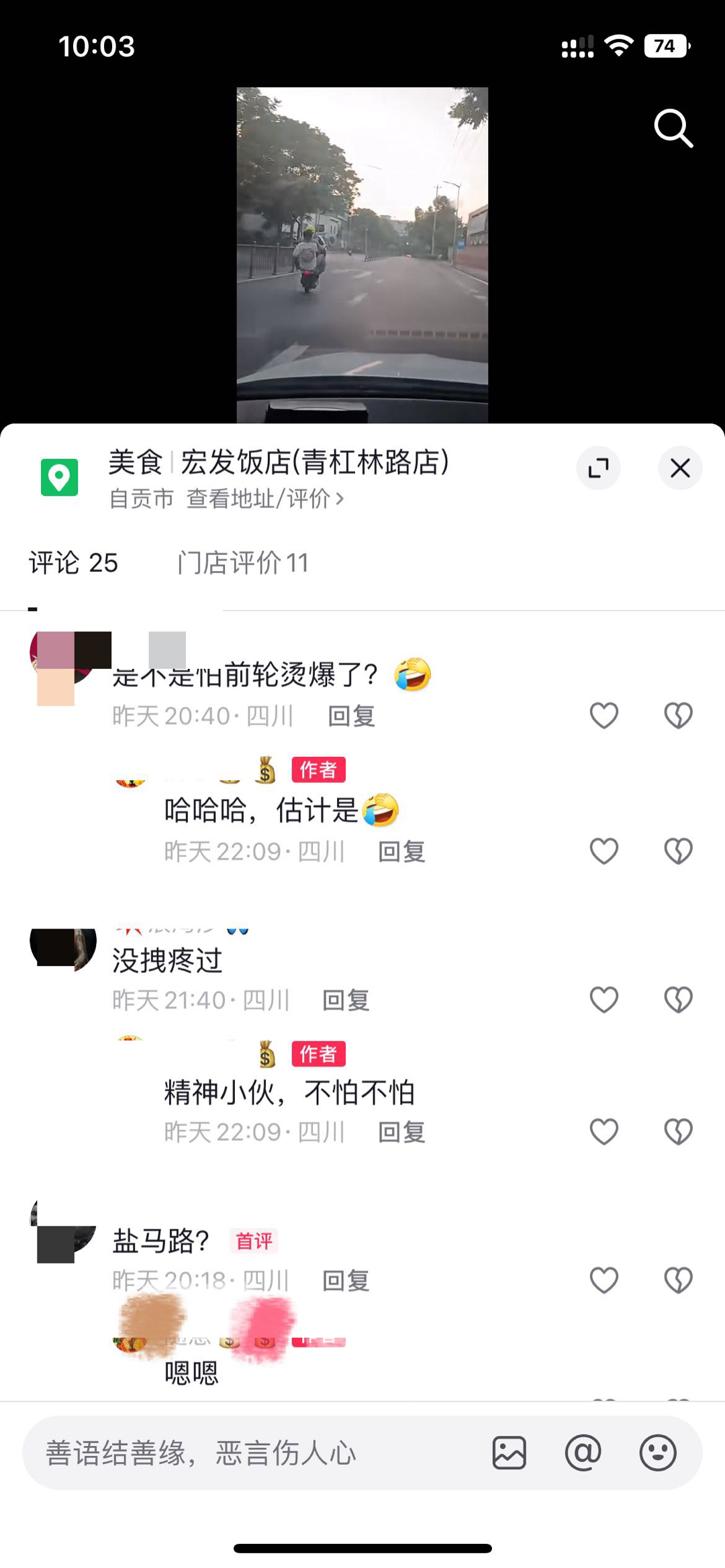Like the author's 哈哈哈，估计是 reply

pyautogui.click(x=603, y=851)
